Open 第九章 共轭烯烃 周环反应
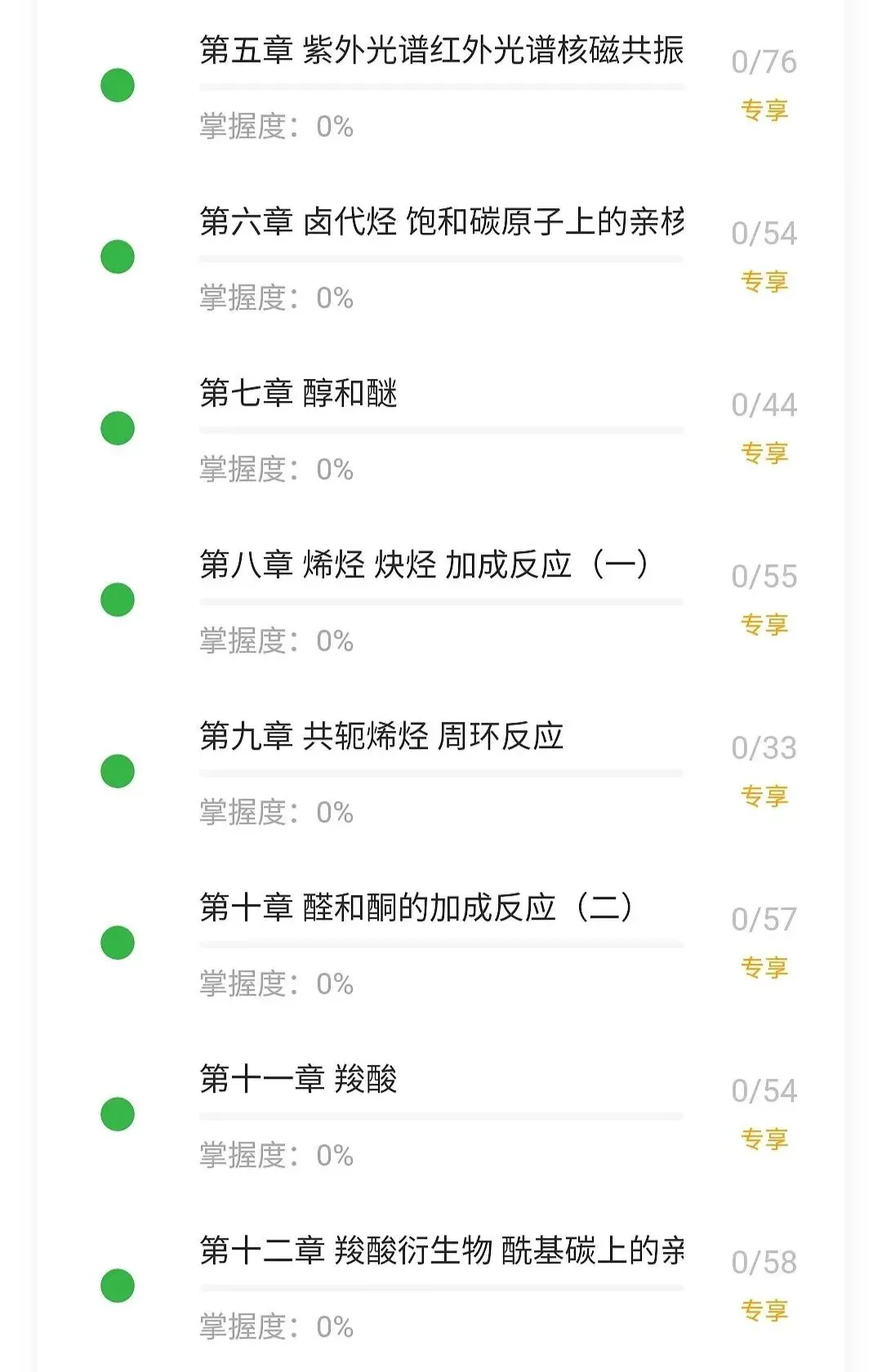The image size is (882, 1372). [x=382, y=737]
